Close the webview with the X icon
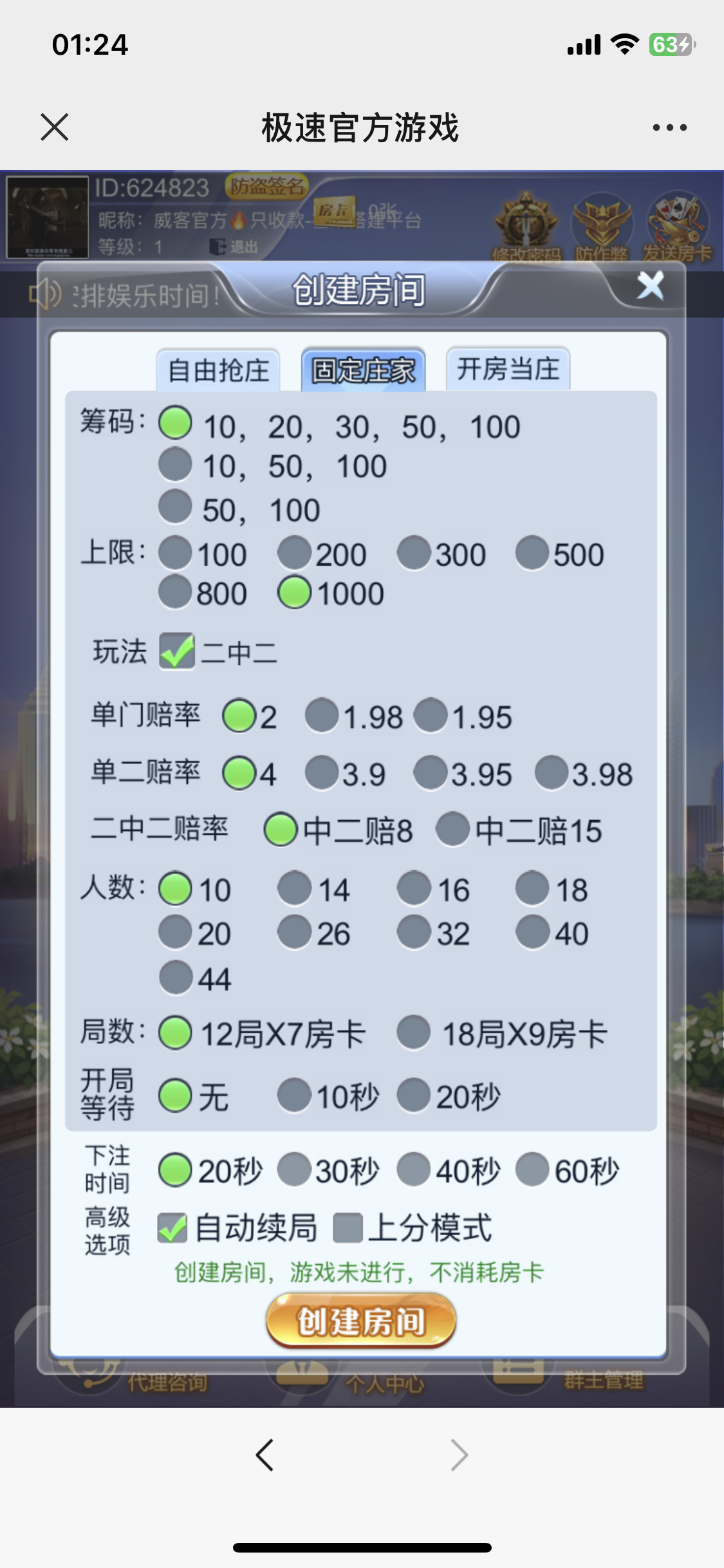 (x=55, y=127)
